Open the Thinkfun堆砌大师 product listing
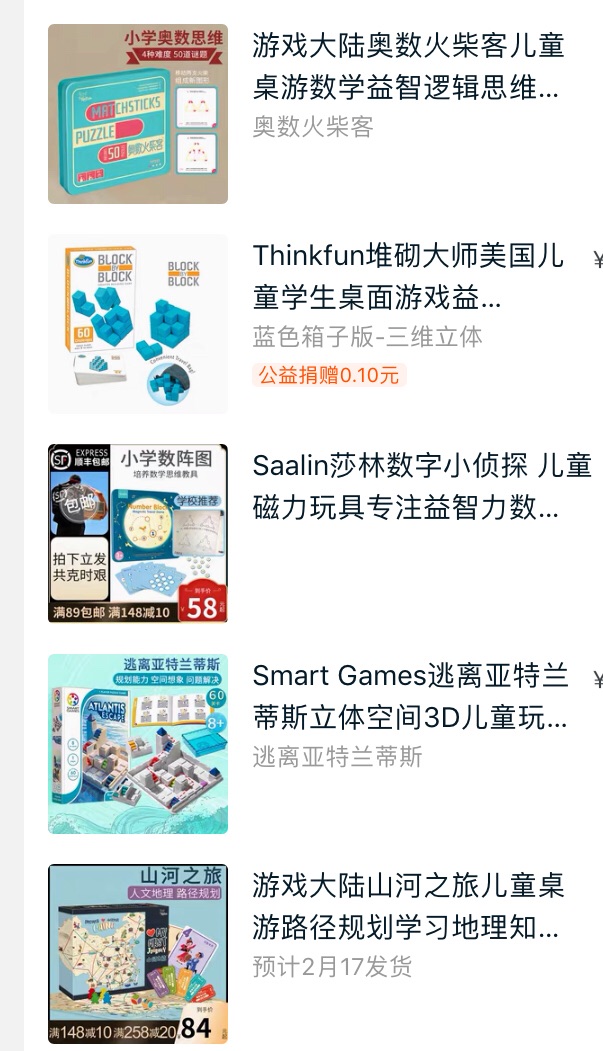The image size is (603, 1051). pyautogui.click(x=408, y=276)
